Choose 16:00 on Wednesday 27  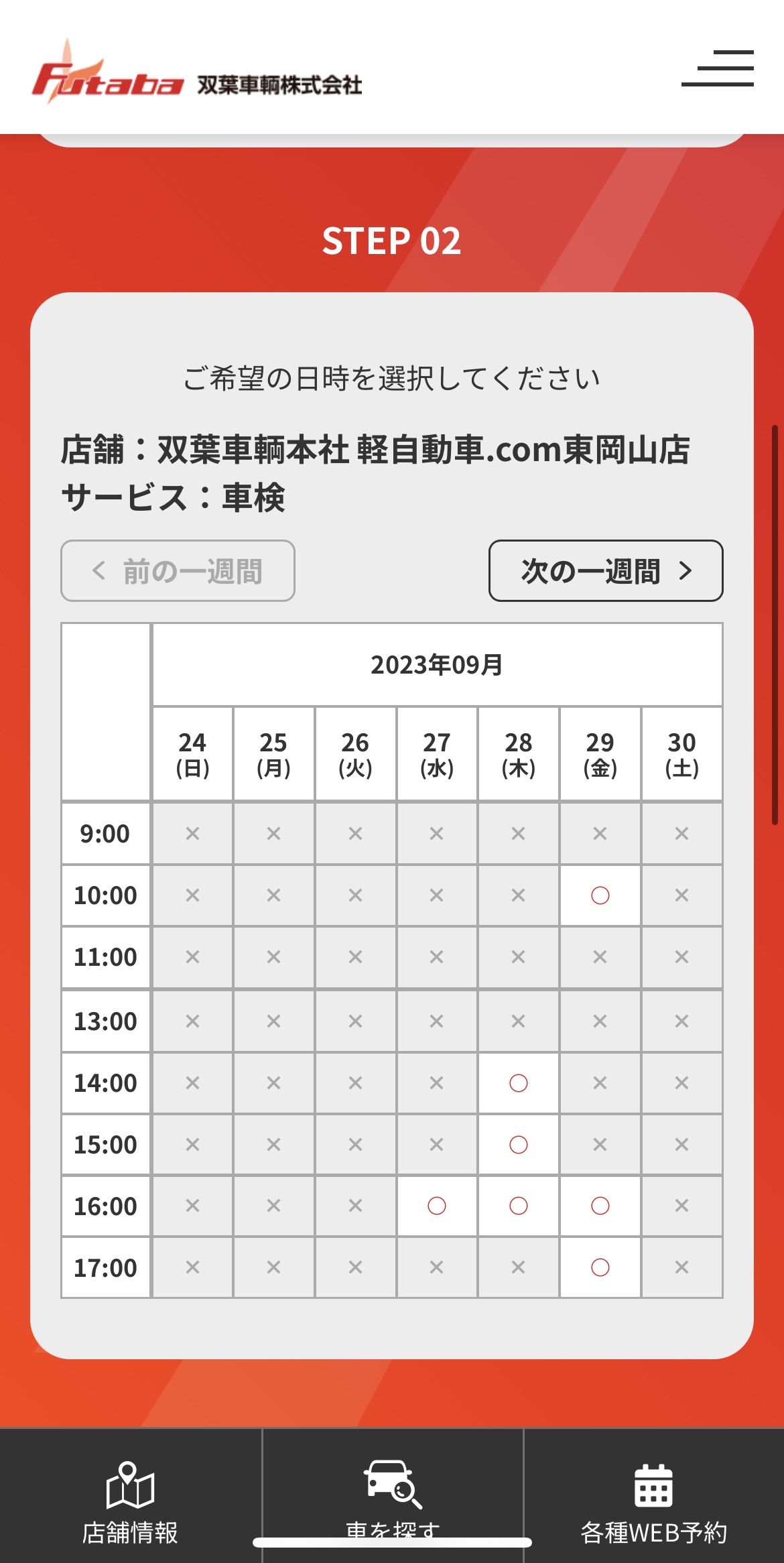(x=436, y=1206)
